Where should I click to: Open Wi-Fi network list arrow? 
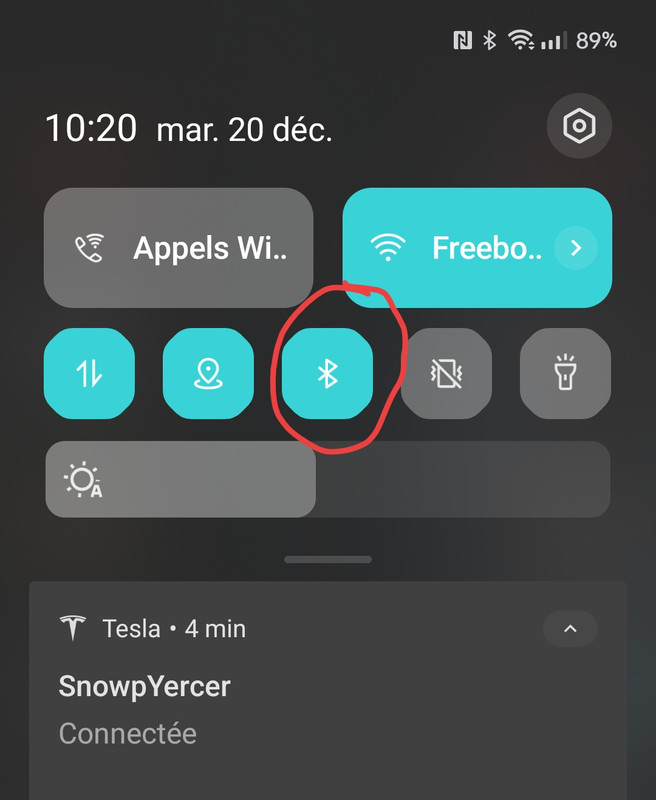click(575, 248)
